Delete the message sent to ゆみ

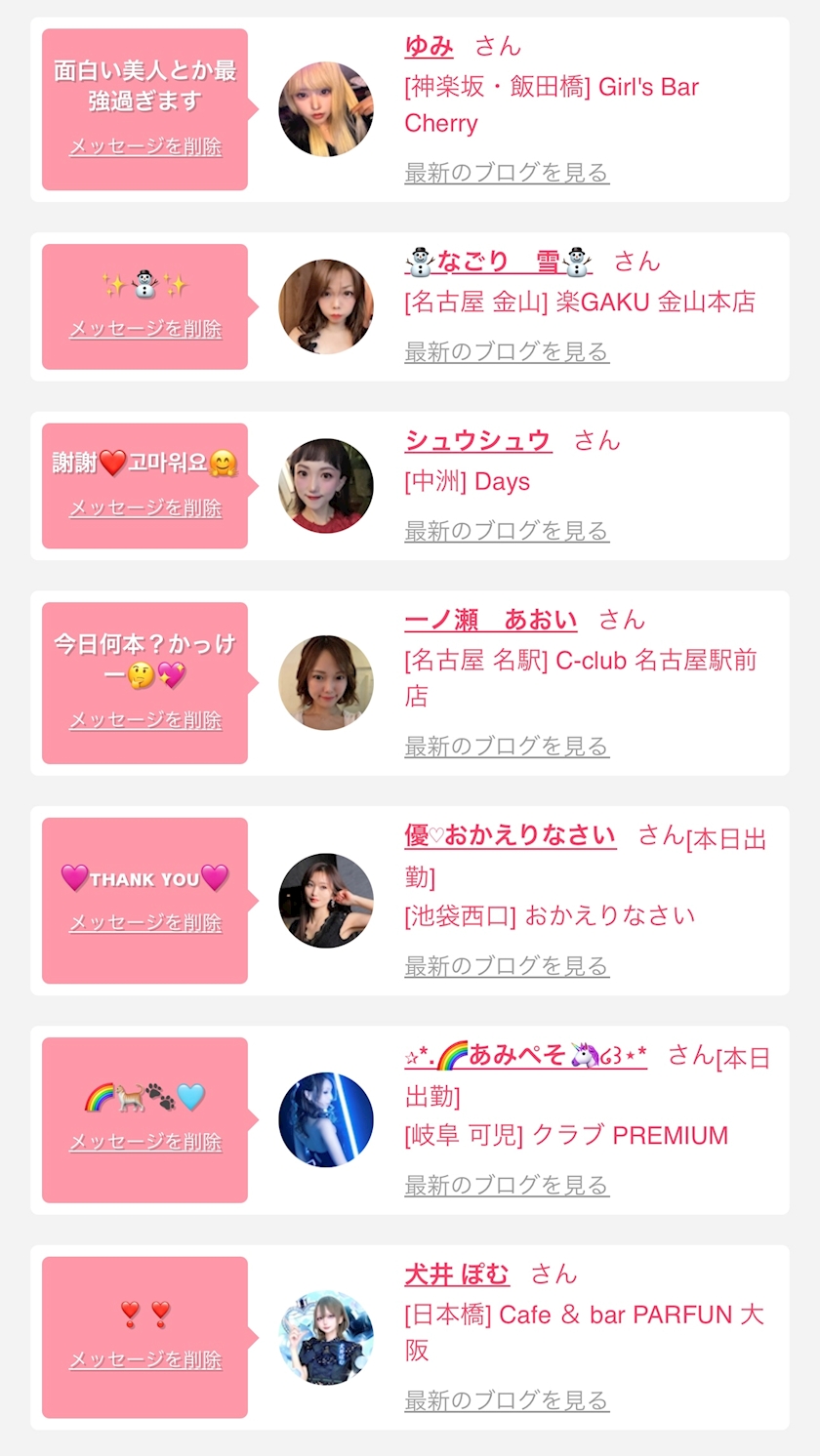[145, 146]
